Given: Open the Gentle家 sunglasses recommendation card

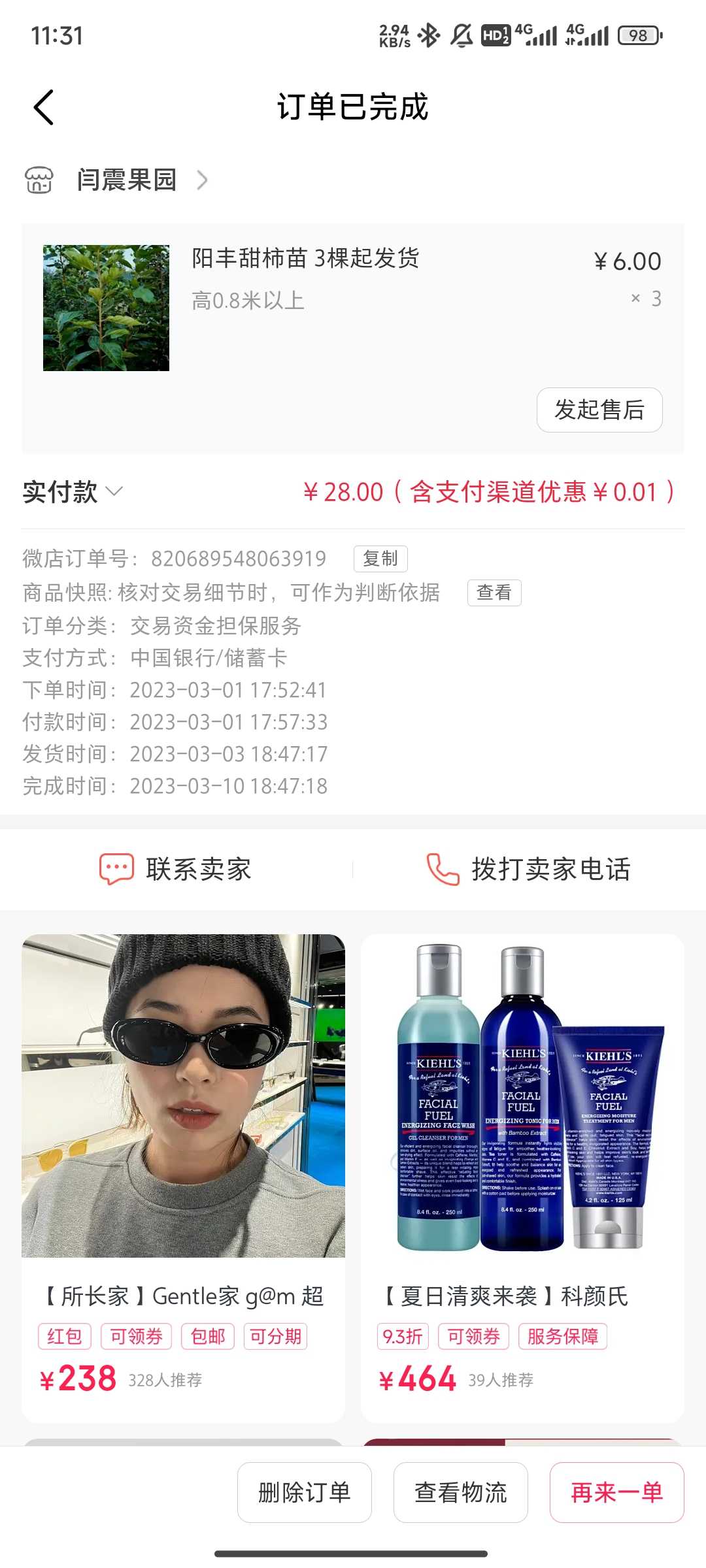Looking at the screenshot, I should click(183, 1178).
